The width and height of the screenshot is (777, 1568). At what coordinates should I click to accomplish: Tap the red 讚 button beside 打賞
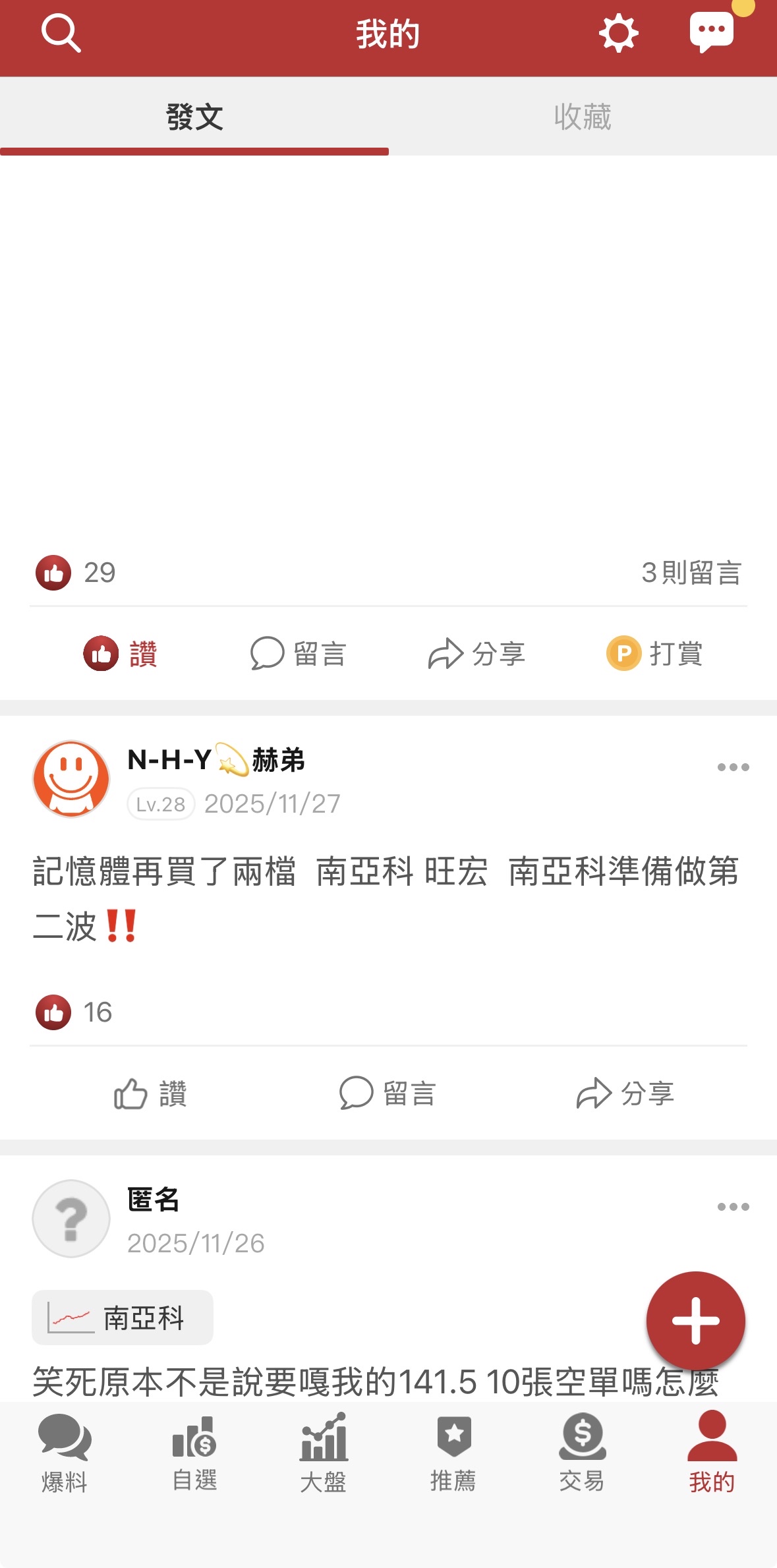[121, 654]
